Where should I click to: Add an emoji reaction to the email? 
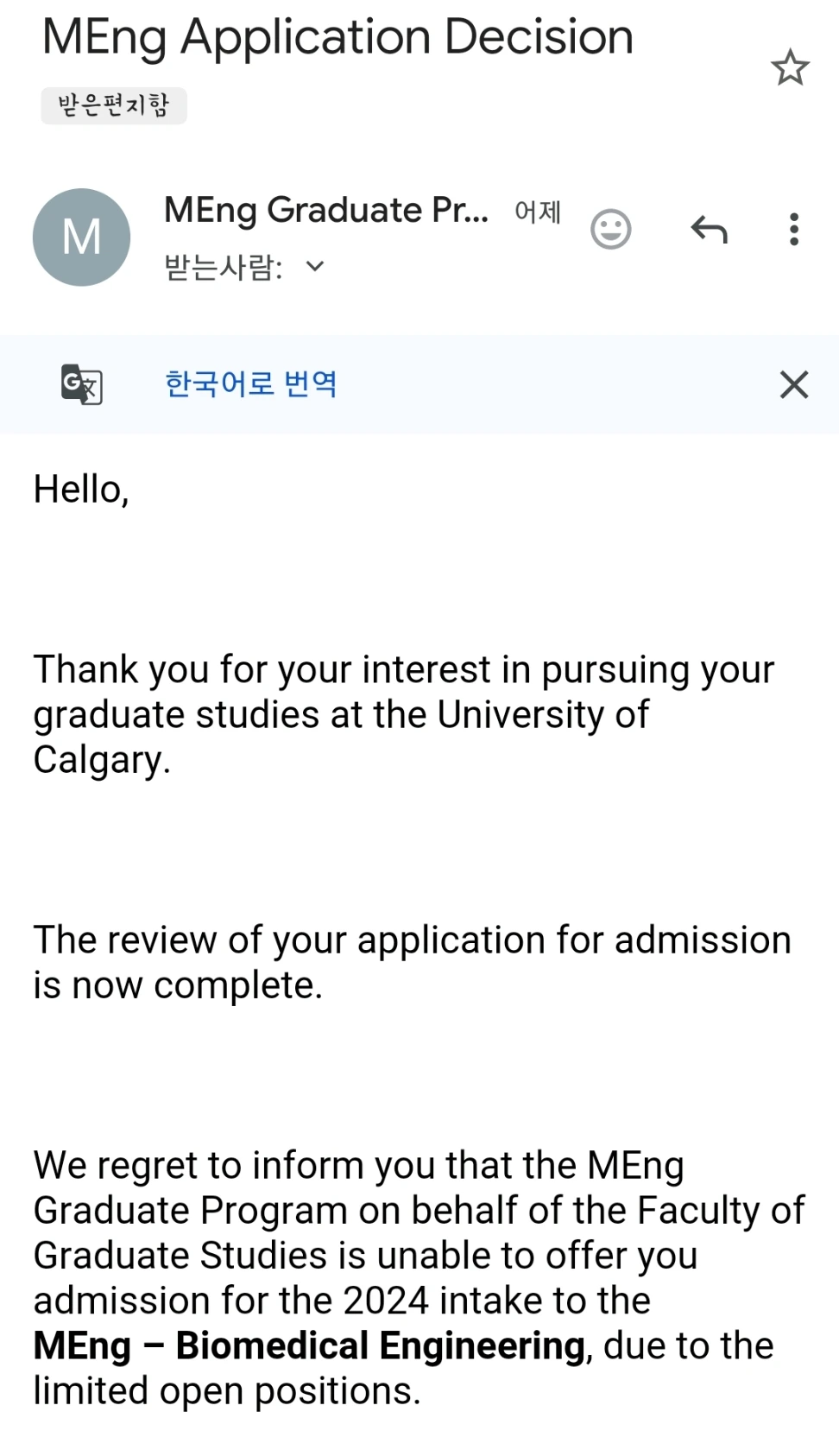point(610,230)
